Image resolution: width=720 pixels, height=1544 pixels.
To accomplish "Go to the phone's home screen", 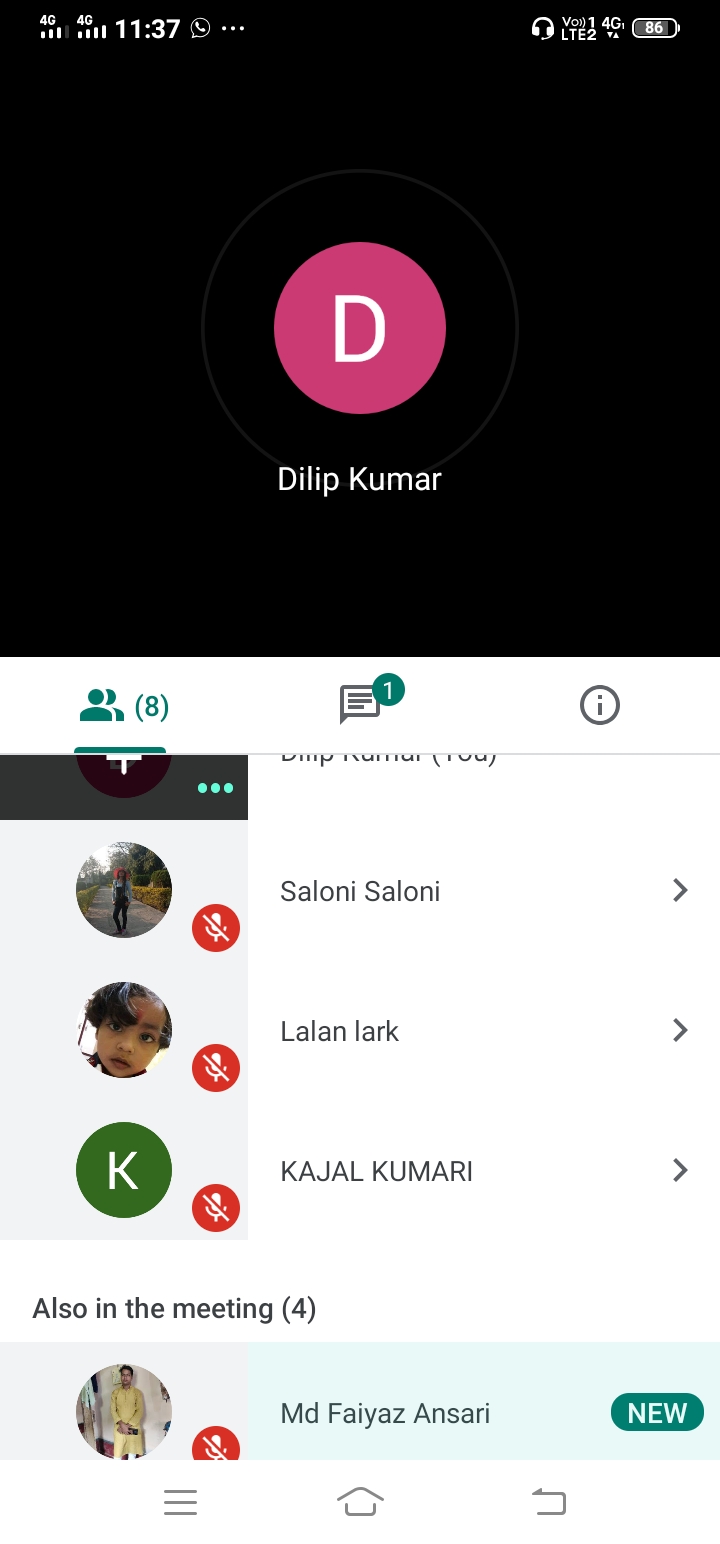I will click(360, 1501).
